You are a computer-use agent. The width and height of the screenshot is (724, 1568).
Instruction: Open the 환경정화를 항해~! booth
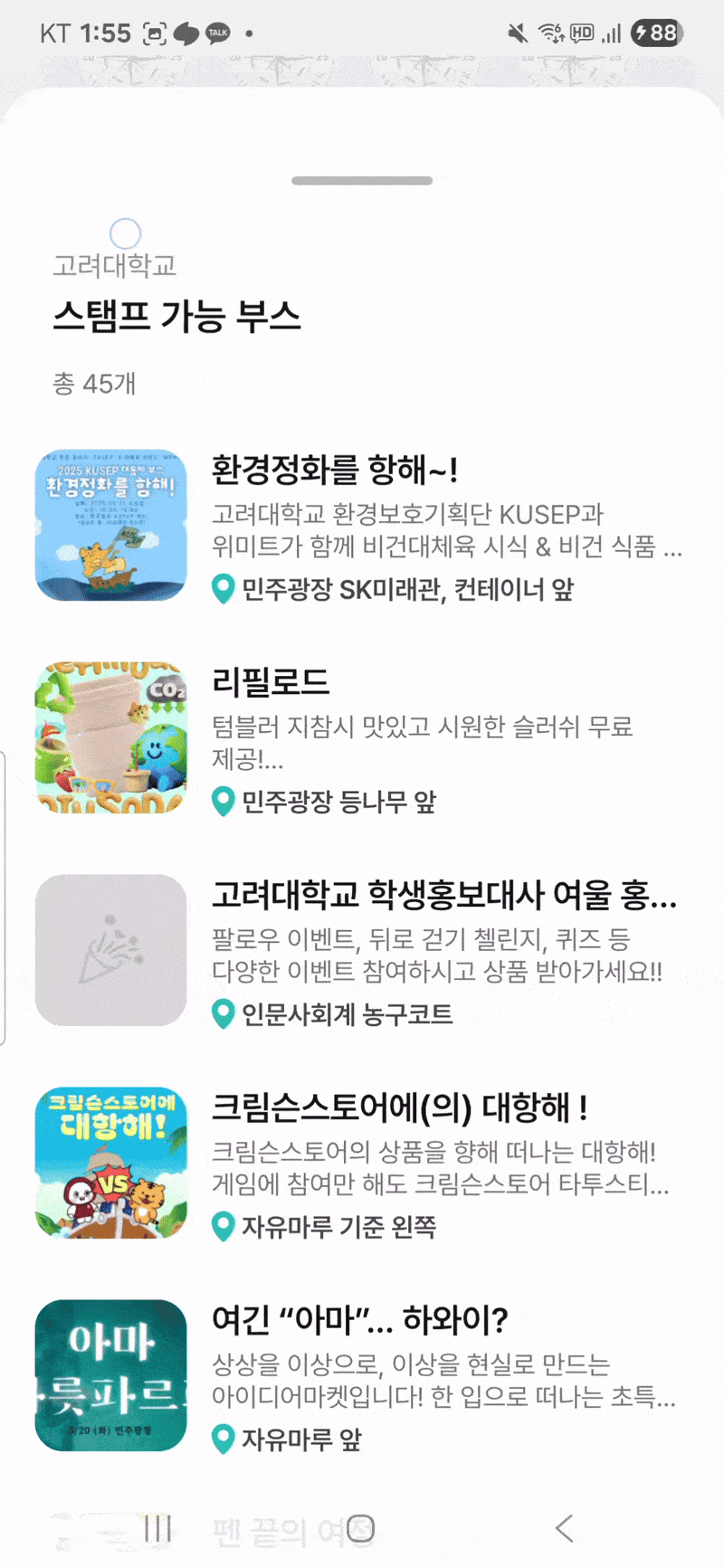362,526
